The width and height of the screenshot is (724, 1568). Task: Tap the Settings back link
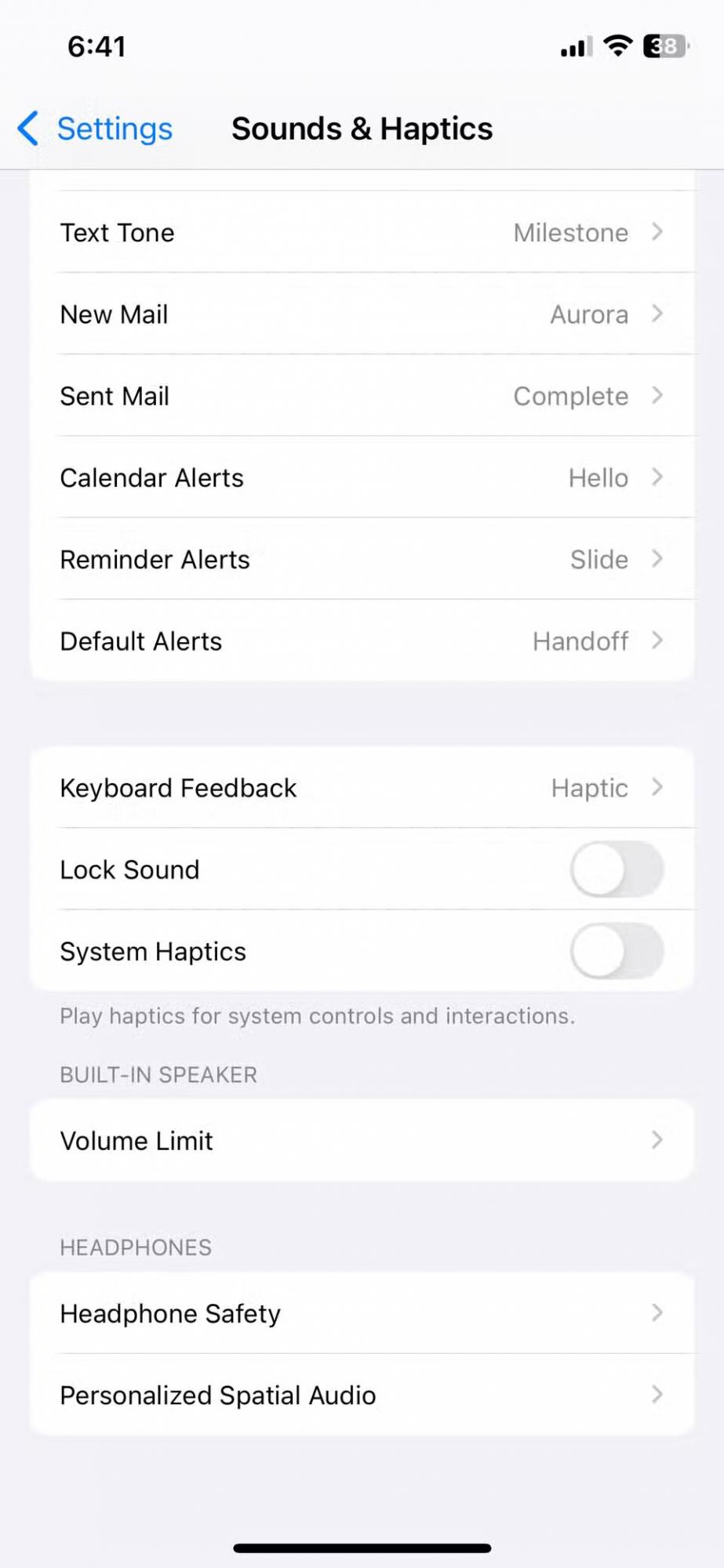coord(115,129)
